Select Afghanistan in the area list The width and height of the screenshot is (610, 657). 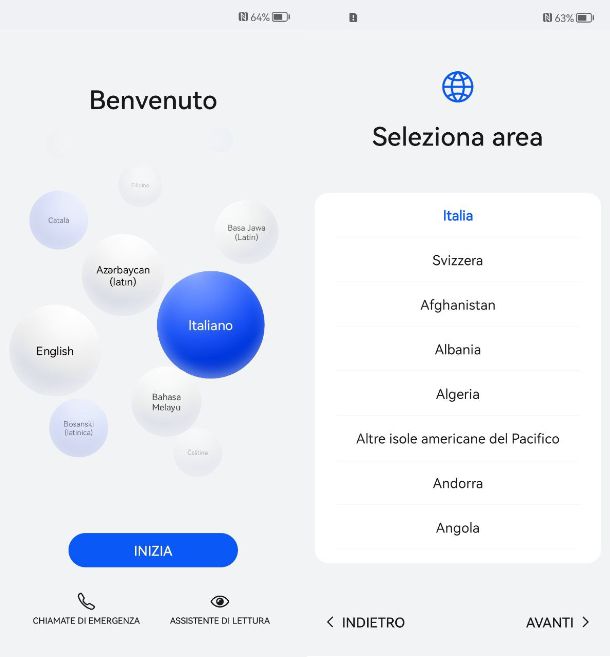pyautogui.click(x=458, y=305)
